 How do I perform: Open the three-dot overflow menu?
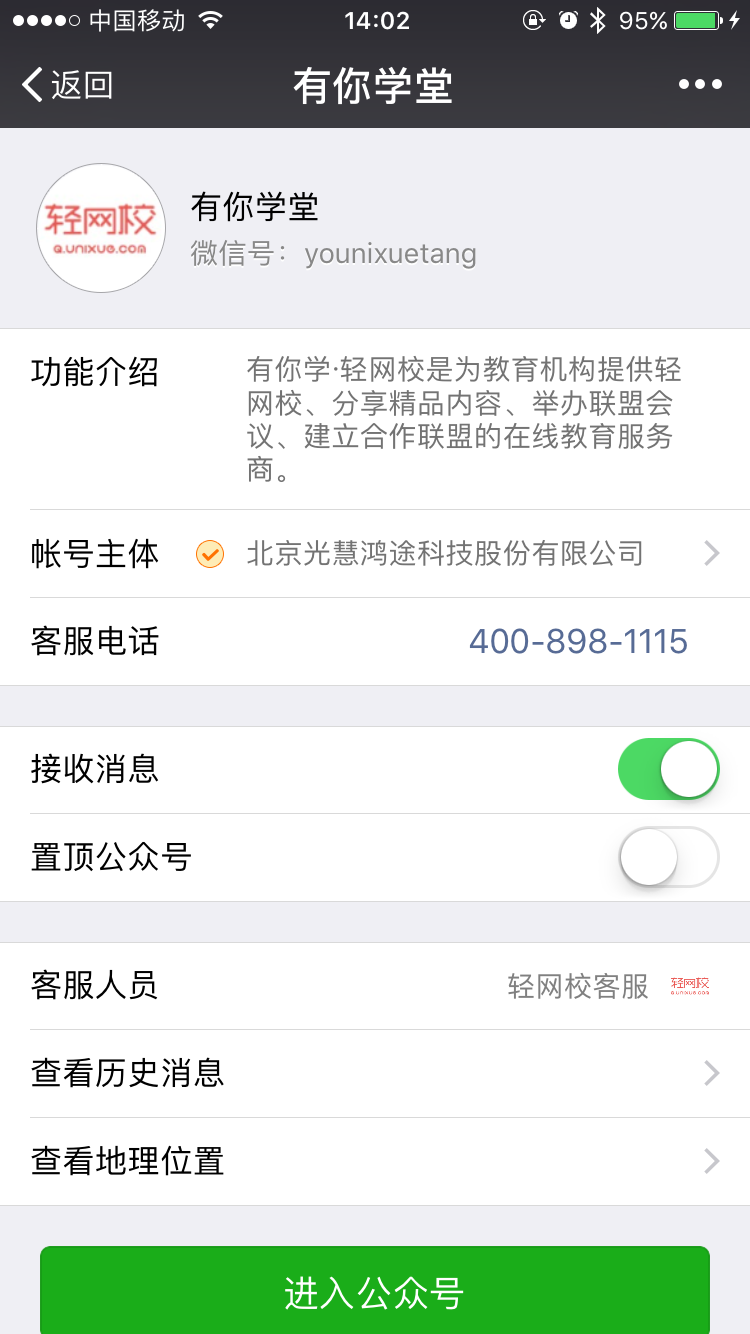click(x=700, y=85)
